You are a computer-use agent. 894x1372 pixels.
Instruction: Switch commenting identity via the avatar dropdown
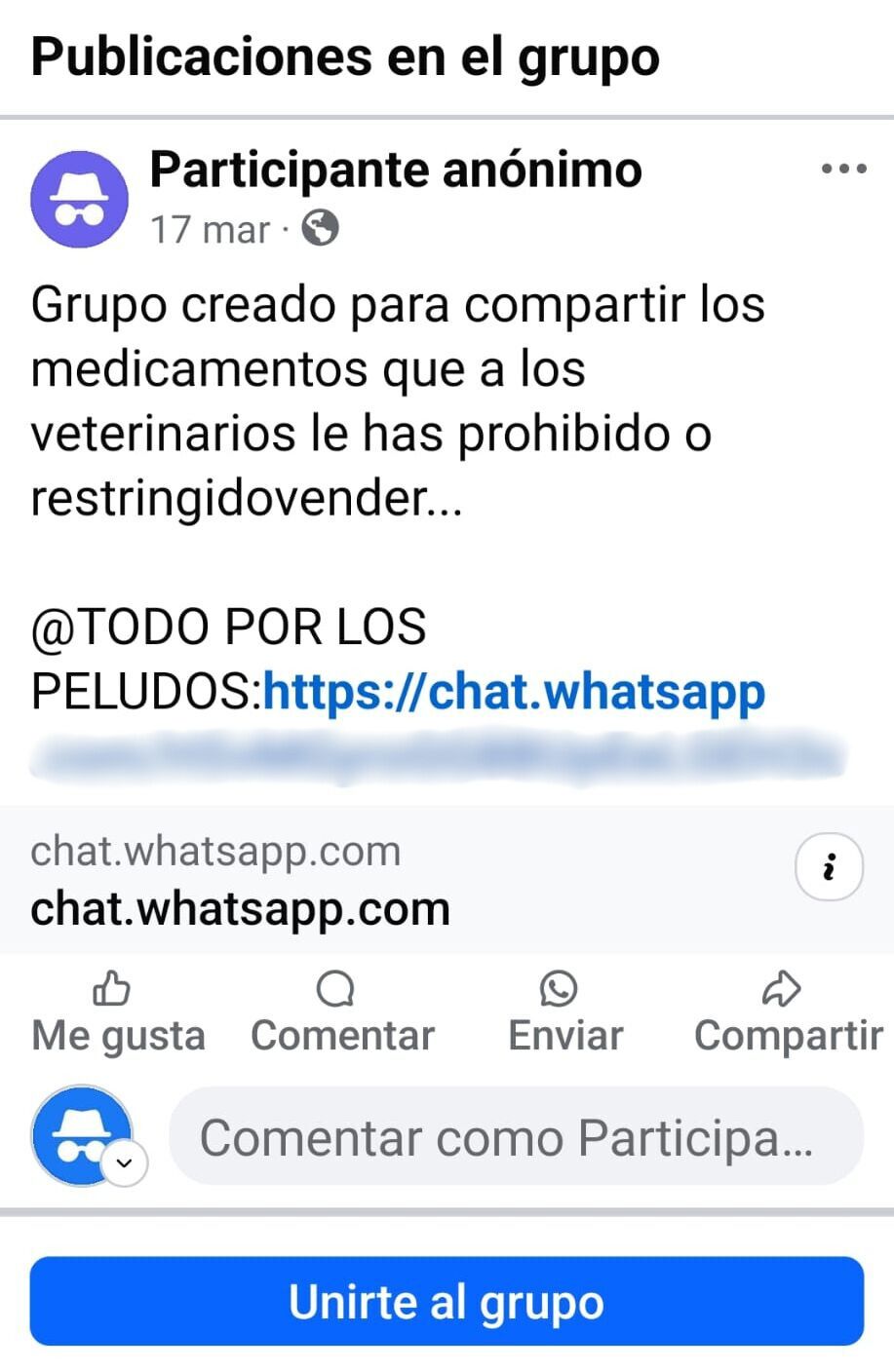[125, 1162]
